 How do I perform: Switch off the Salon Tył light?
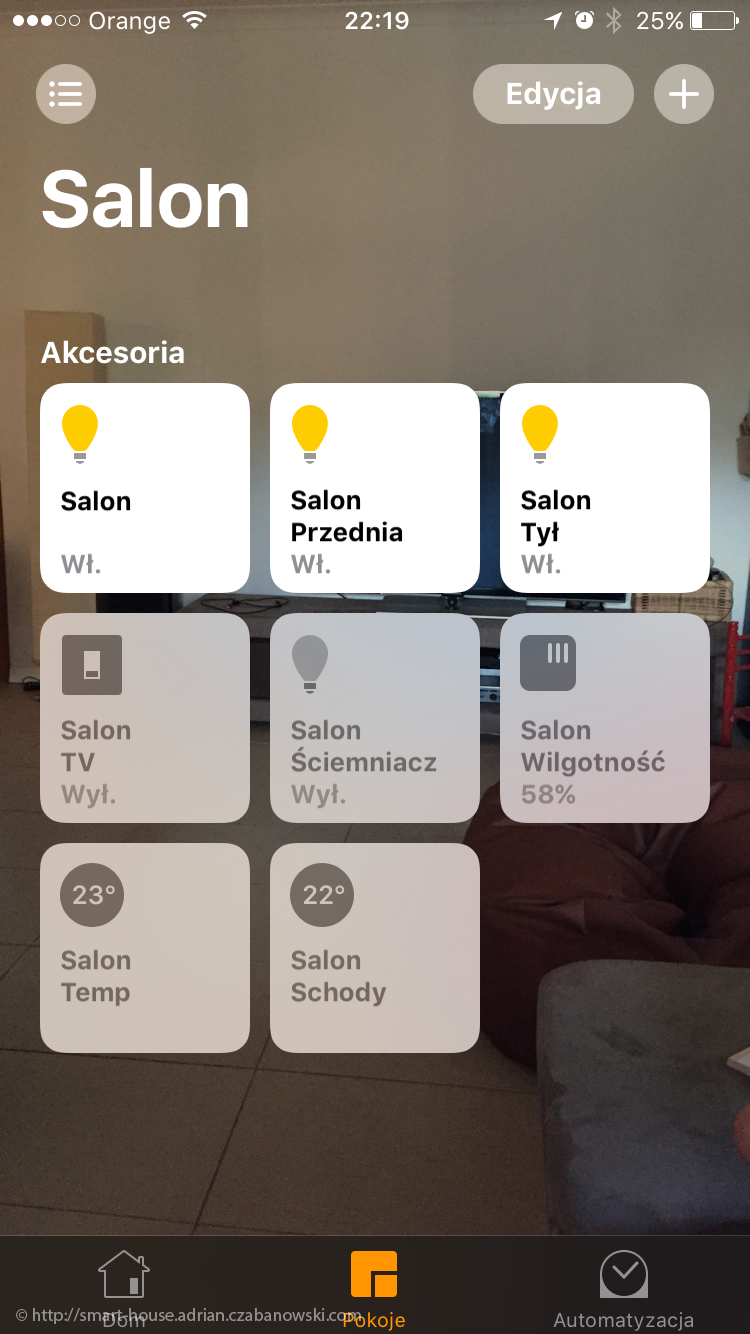click(x=605, y=488)
